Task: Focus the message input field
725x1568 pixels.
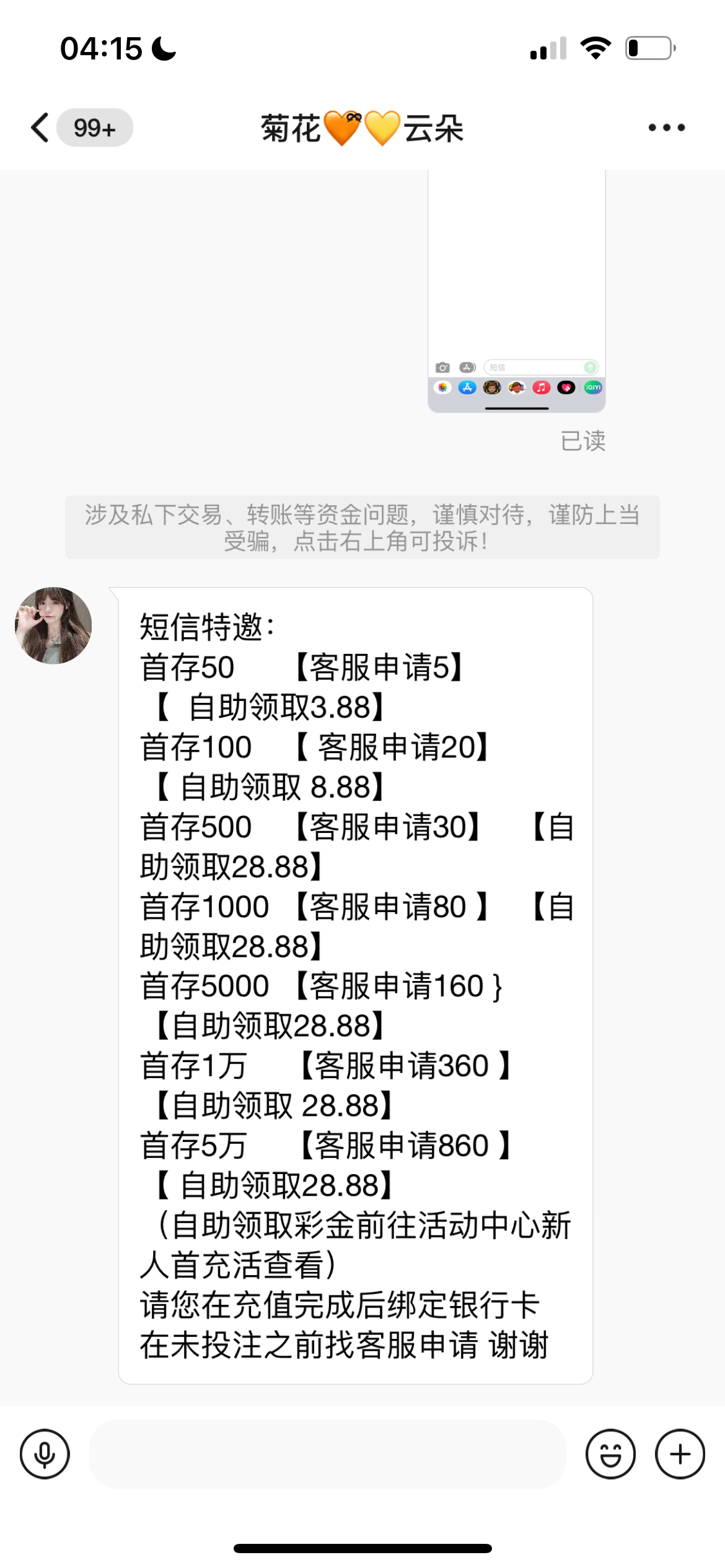Action: click(327, 1453)
